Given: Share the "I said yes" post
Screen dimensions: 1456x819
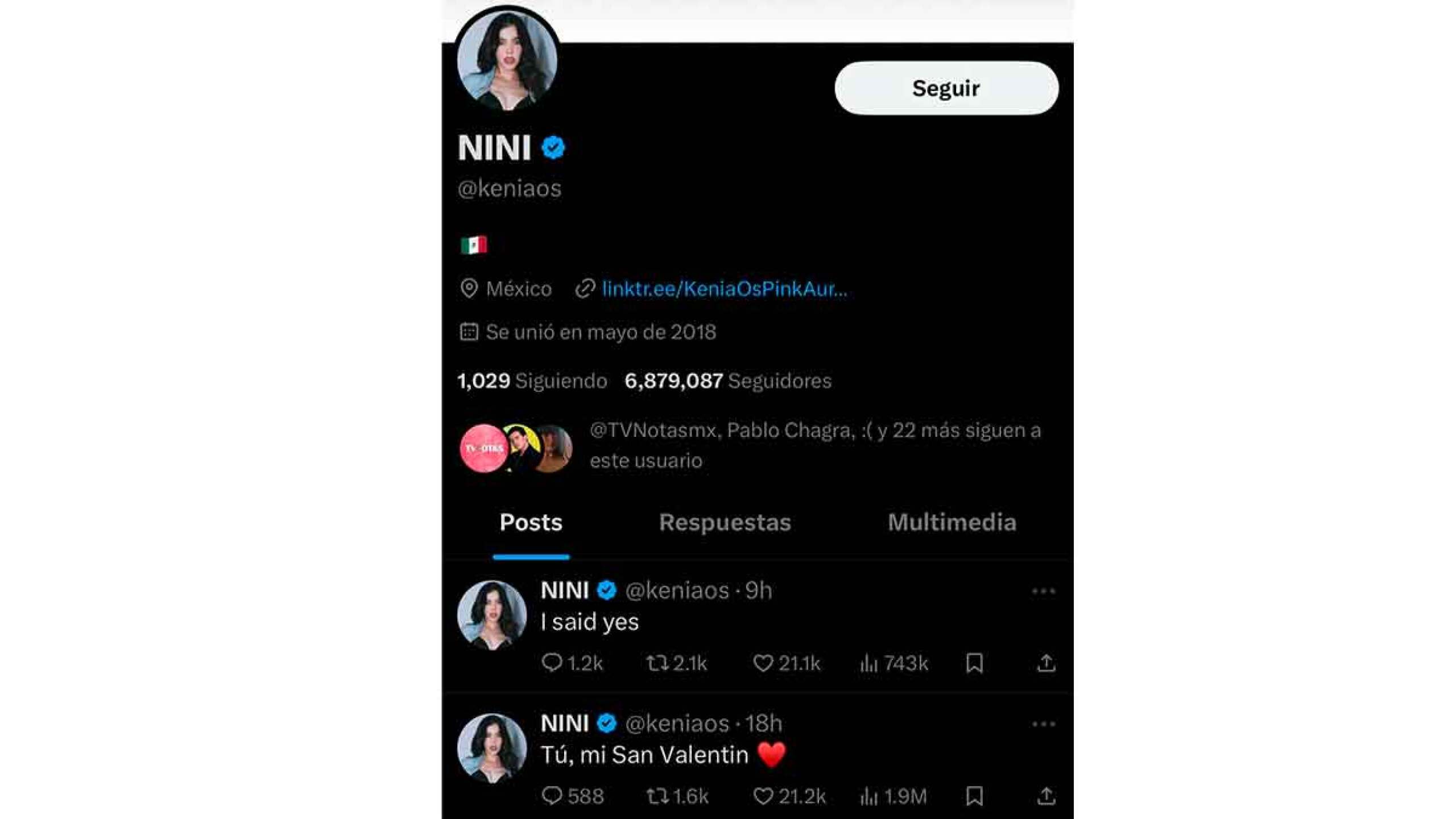Looking at the screenshot, I should (1046, 663).
